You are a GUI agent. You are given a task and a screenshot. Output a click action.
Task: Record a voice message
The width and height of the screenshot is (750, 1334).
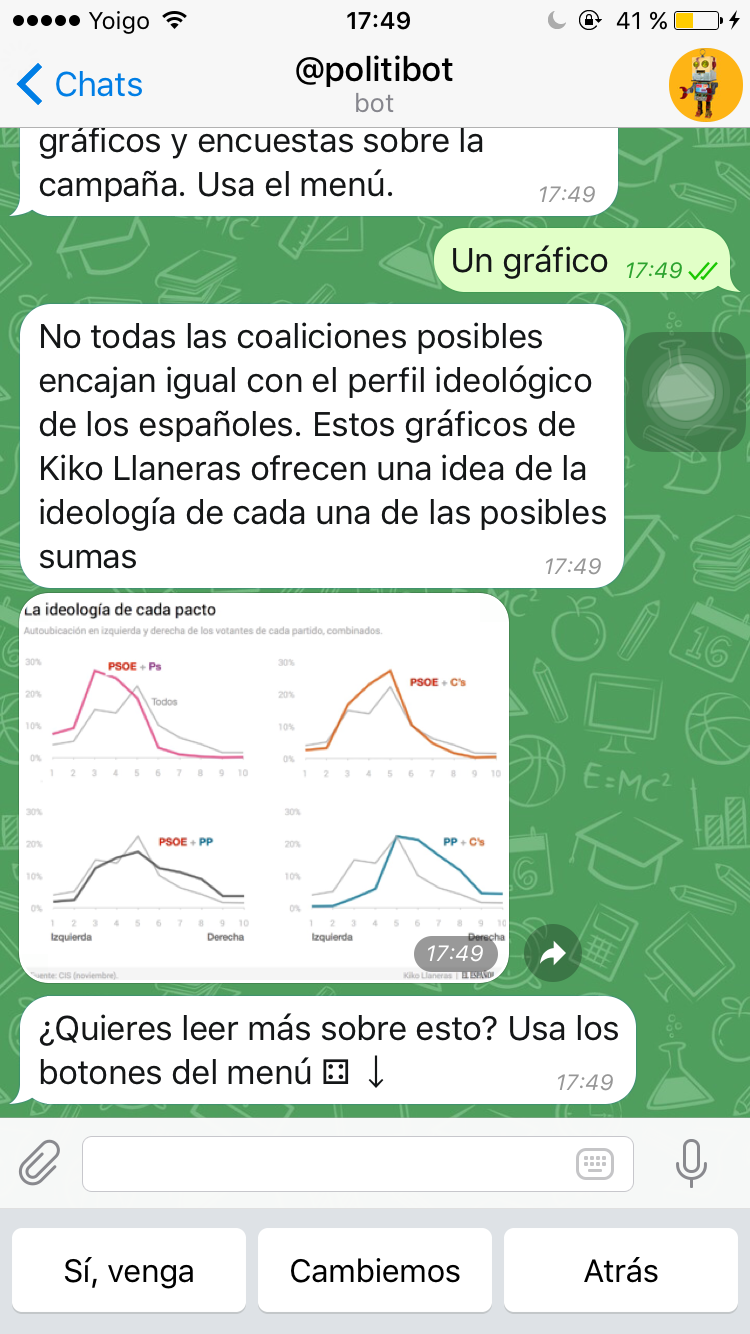point(690,1163)
